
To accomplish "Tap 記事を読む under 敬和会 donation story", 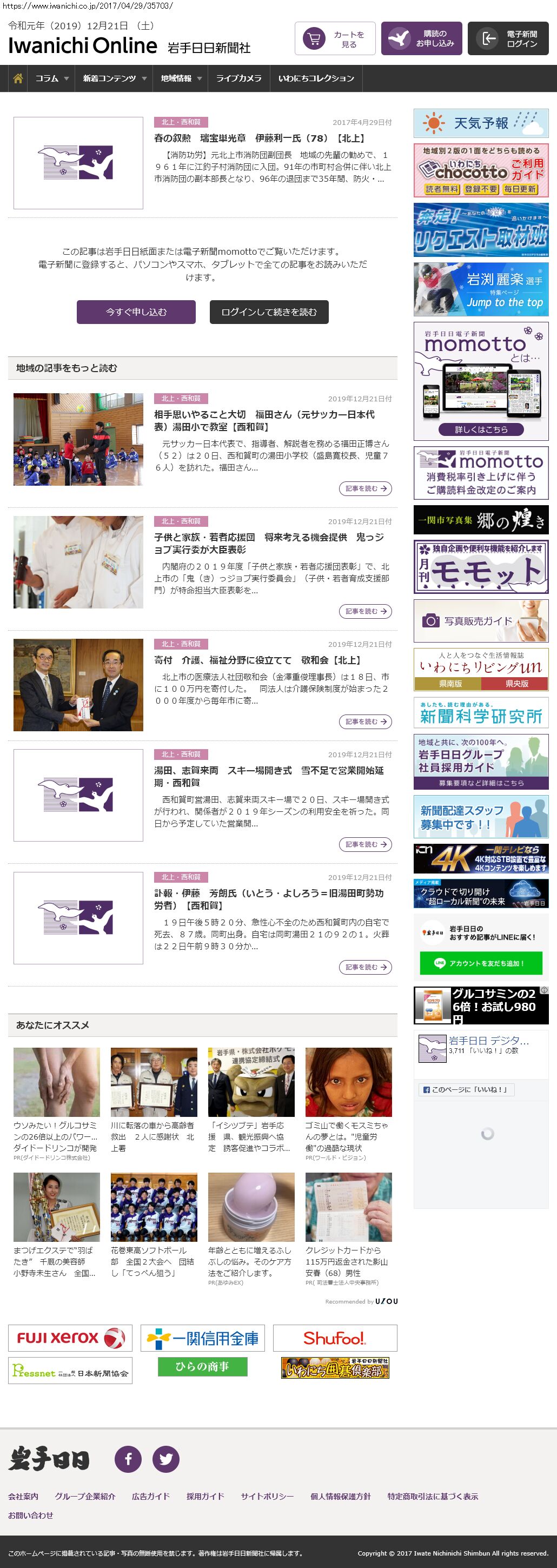I will 365,722.
